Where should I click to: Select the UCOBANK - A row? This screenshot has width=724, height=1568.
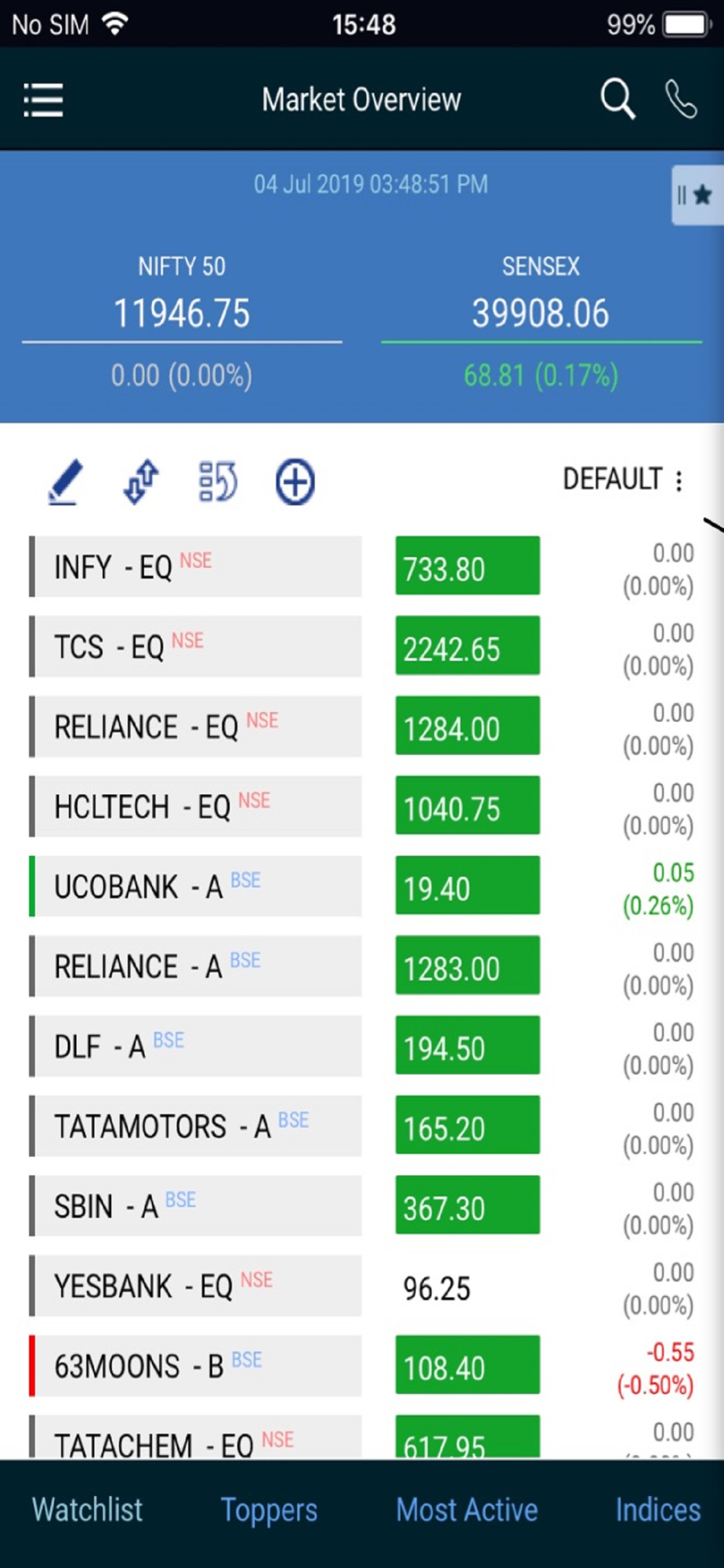196,887
